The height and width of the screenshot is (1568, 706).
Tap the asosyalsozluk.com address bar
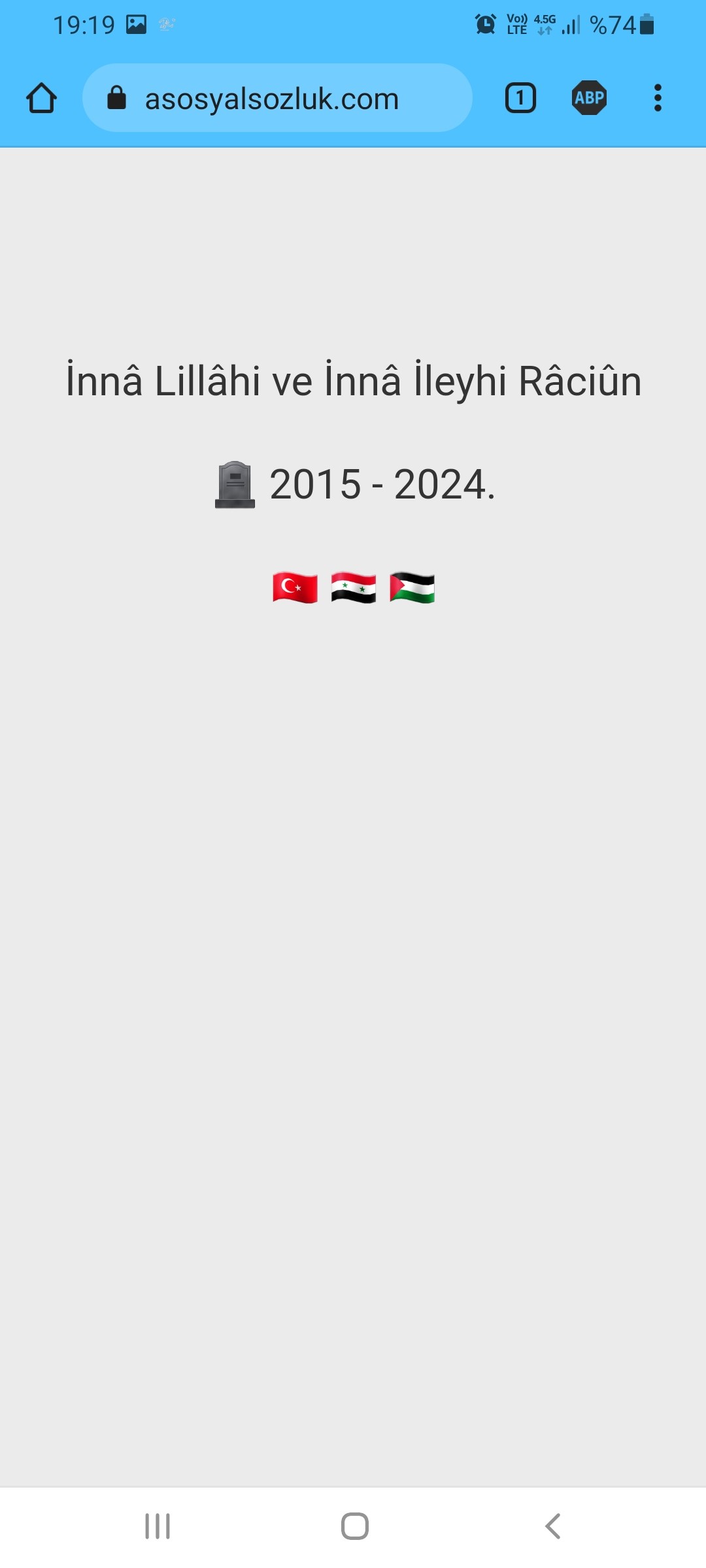click(277, 98)
